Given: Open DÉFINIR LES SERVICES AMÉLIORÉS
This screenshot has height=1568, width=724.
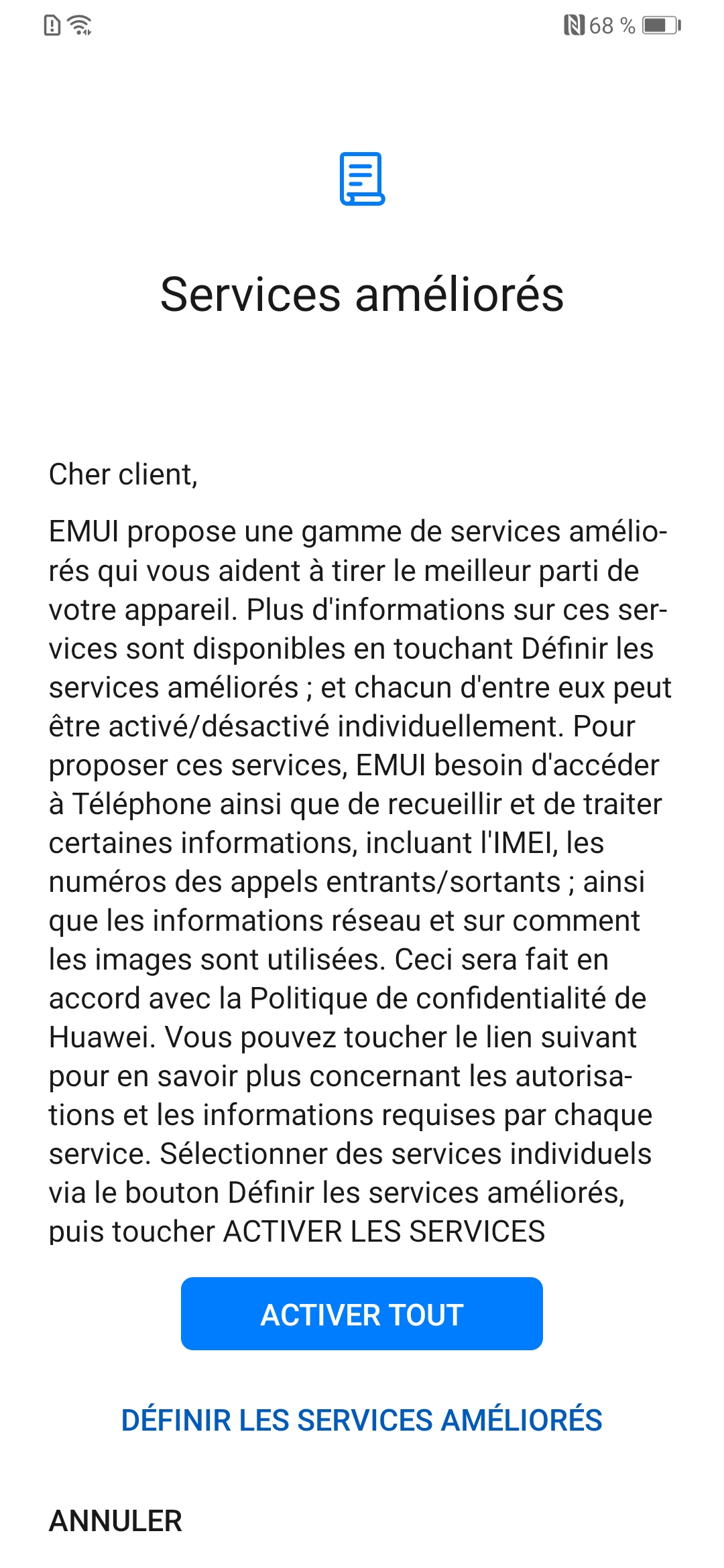Looking at the screenshot, I should coord(362,1420).
